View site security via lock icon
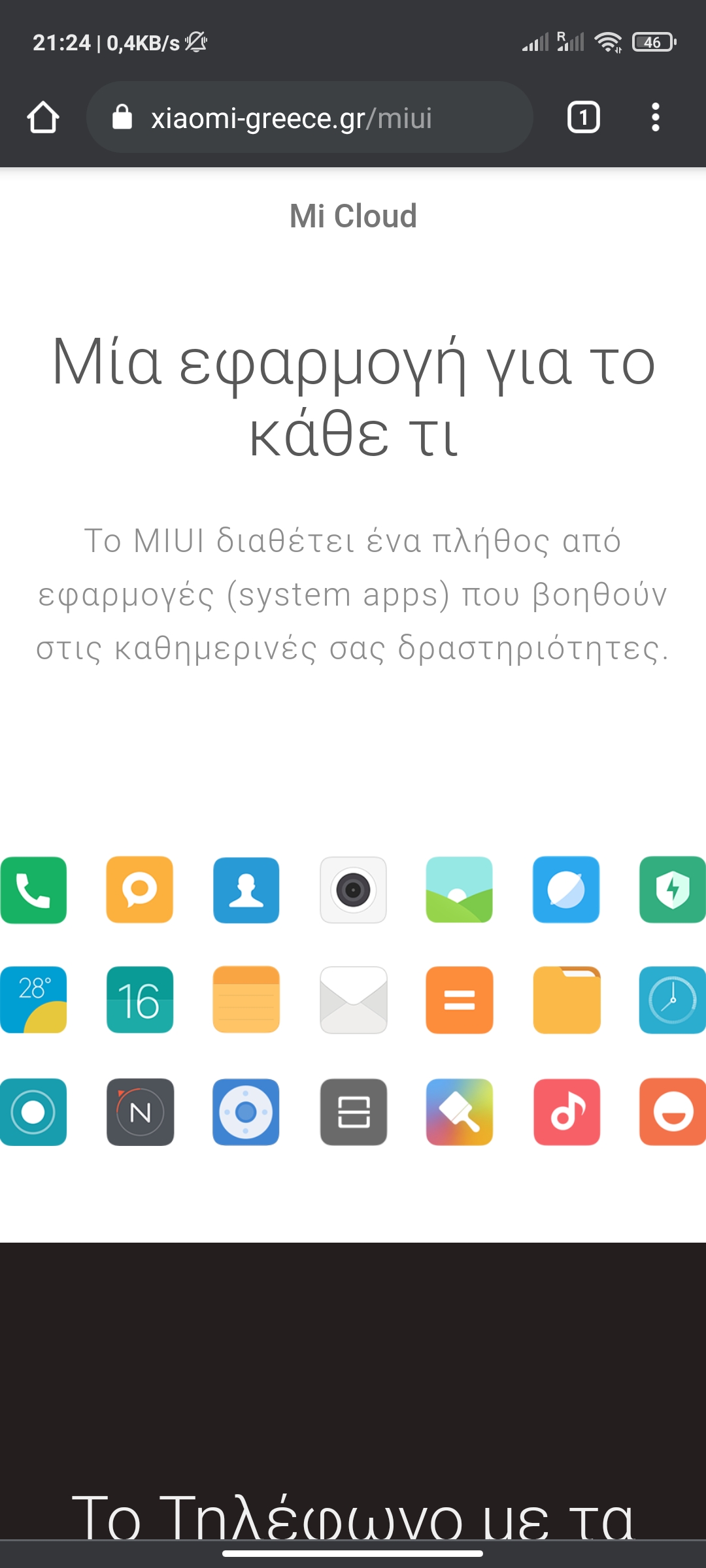Image resolution: width=706 pixels, height=1568 pixels. 122,118
